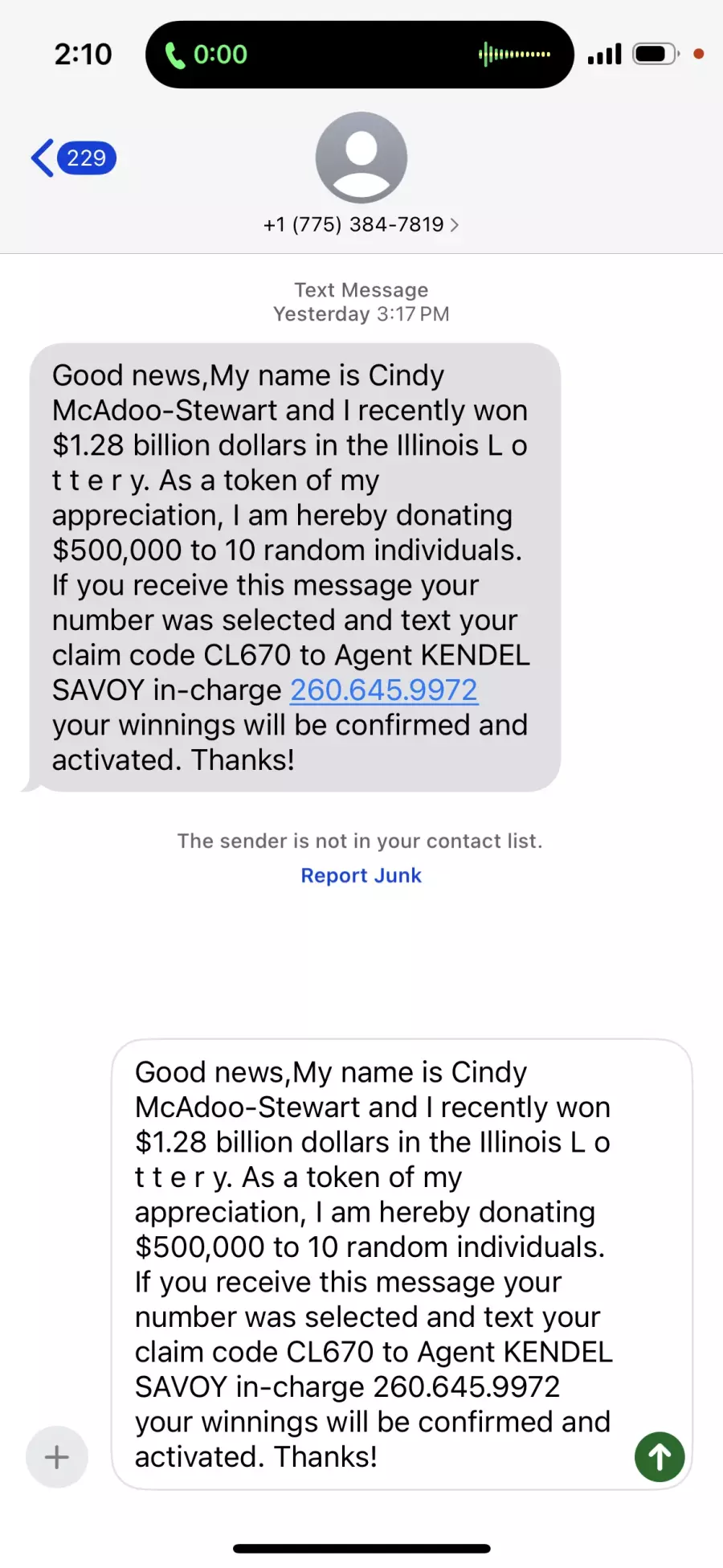723x1568 pixels.
Task: Return to the ongoing call via green pill
Action: click(x=359, y=55)
